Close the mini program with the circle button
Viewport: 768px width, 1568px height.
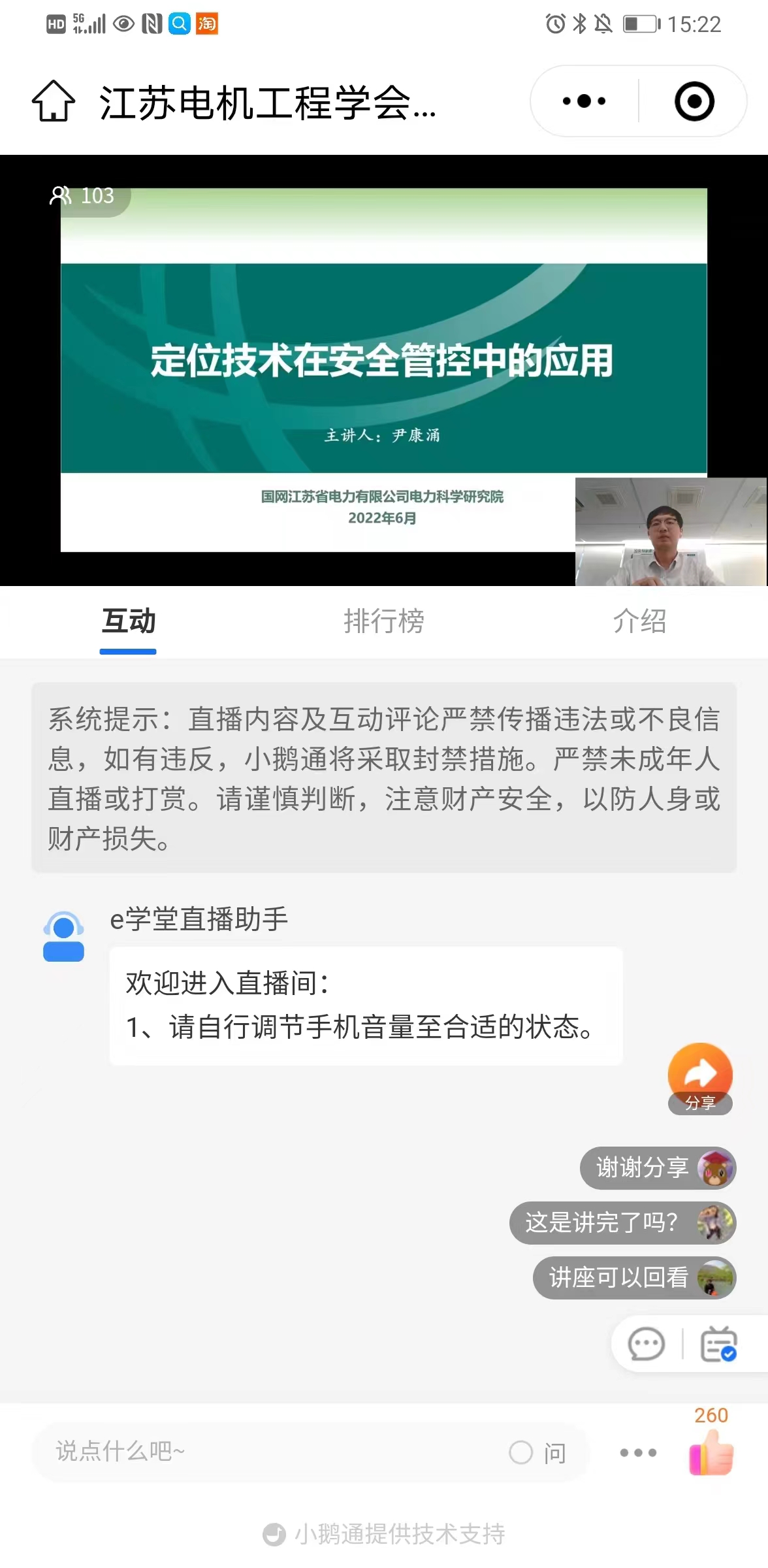(694, 101)
